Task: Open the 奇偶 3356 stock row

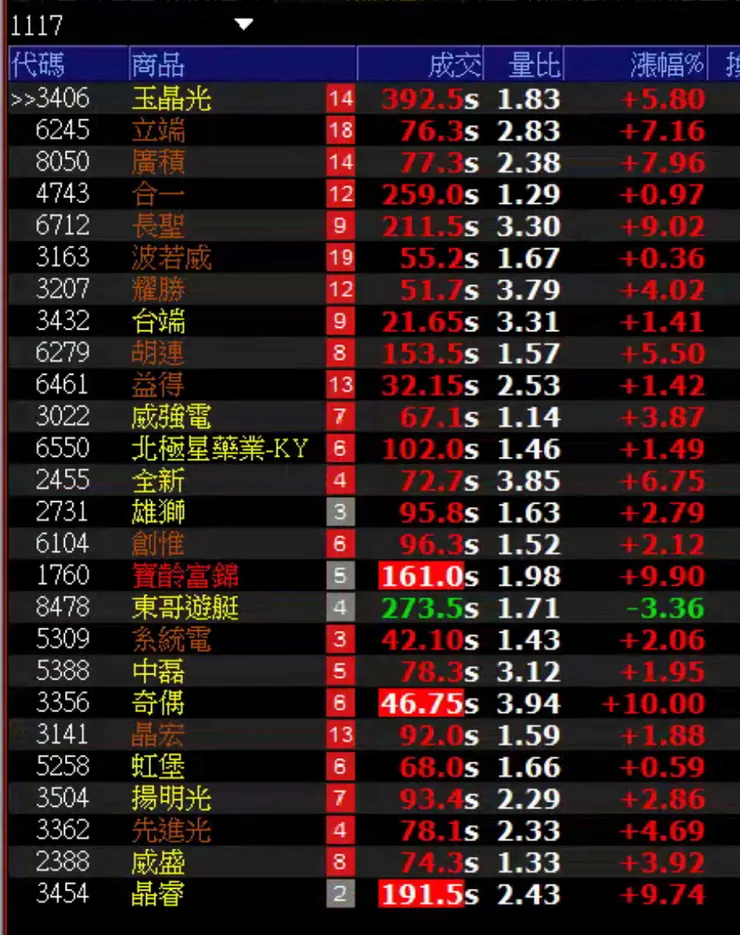Action: click(x=158, y=702)
